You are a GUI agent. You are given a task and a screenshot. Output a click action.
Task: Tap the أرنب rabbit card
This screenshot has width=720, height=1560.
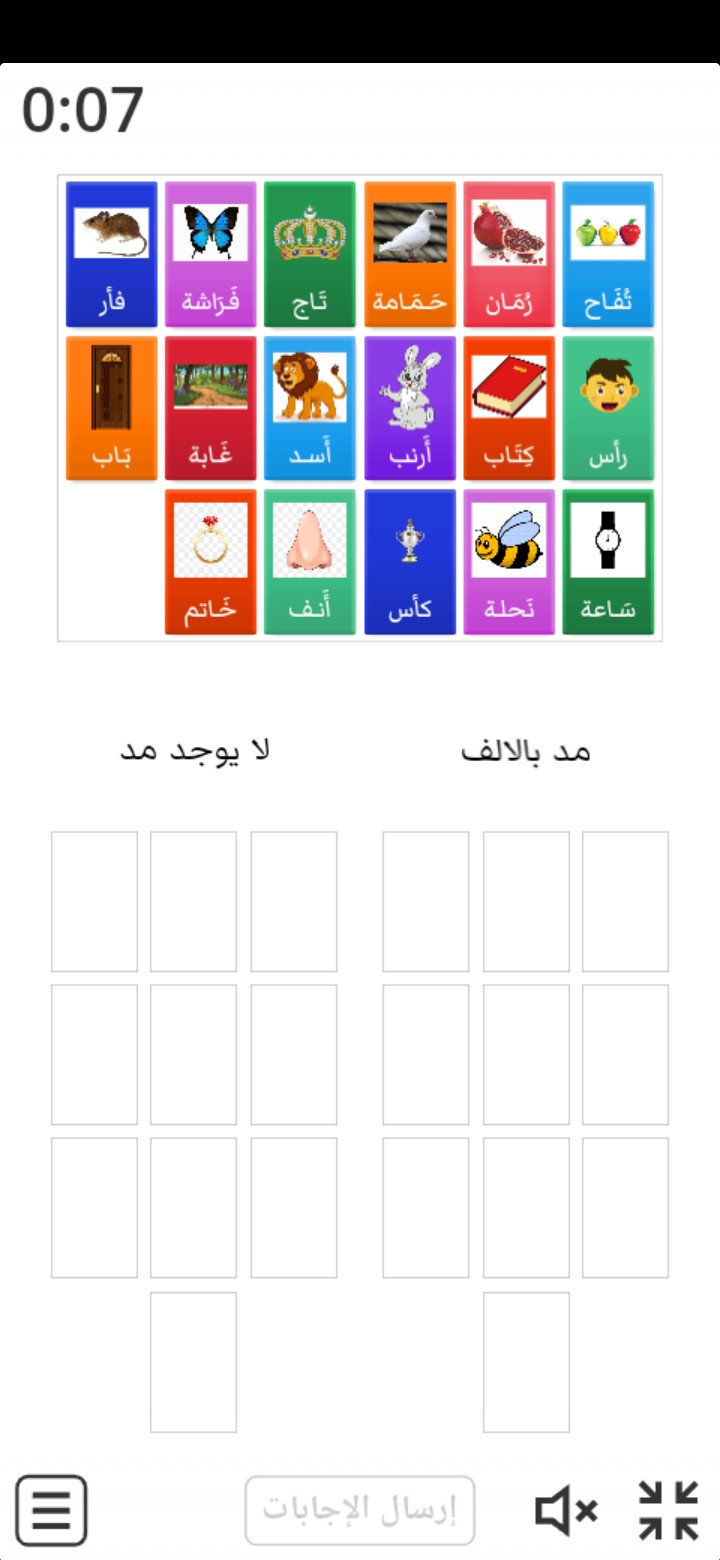click(410, 408)
